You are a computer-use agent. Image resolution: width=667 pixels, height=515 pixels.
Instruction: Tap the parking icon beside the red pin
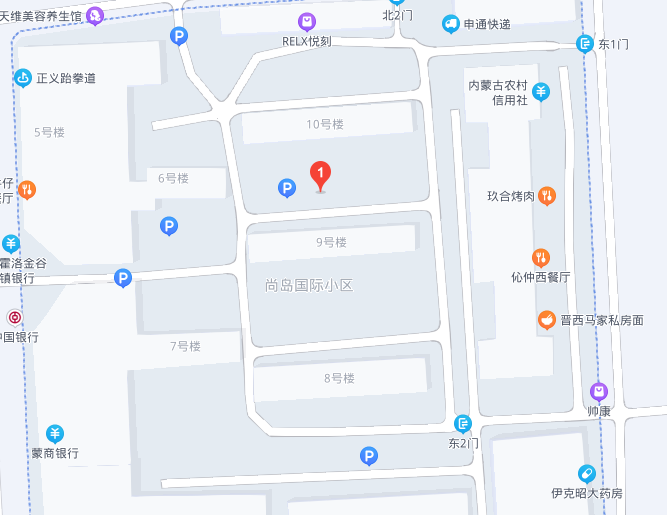(286, 187)
